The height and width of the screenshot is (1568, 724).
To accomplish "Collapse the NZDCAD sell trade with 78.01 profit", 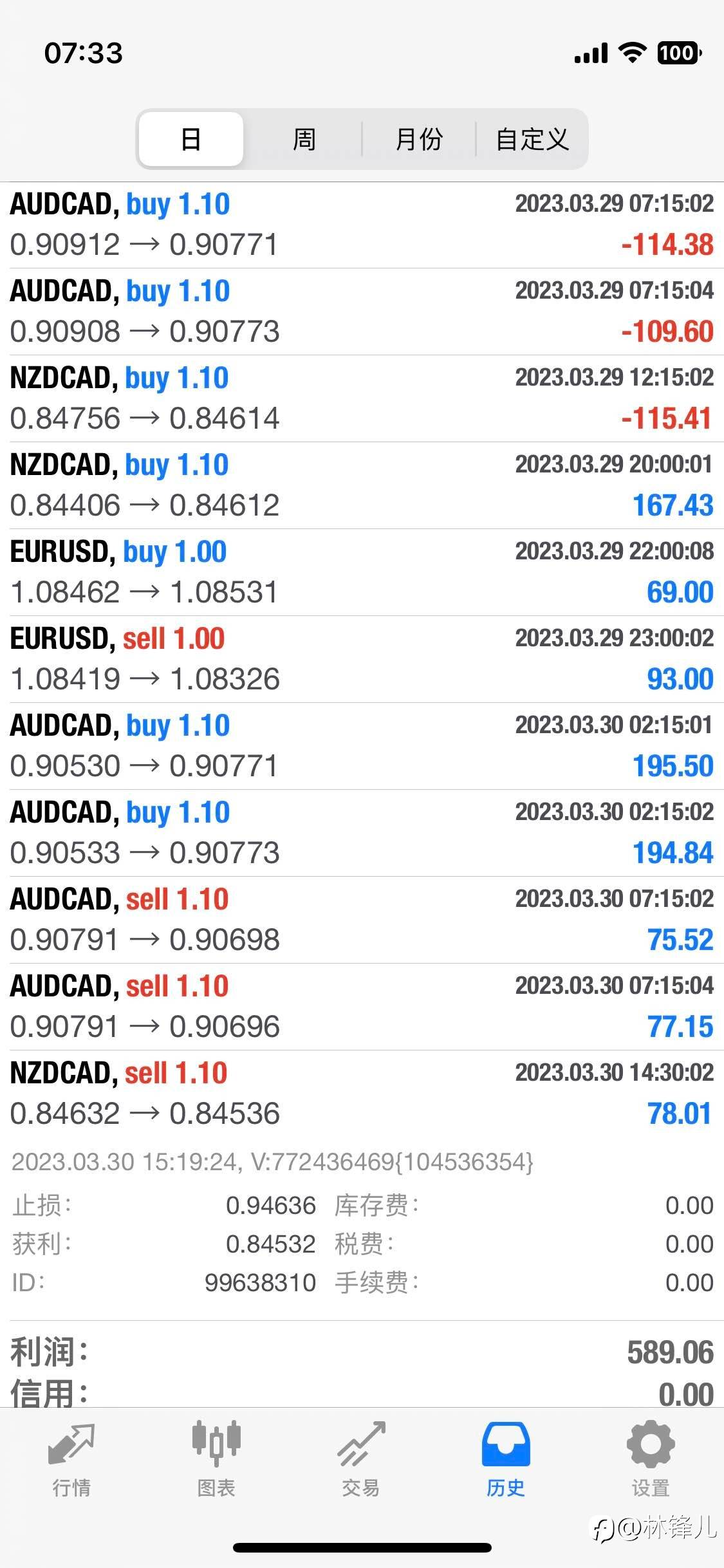I will pyautogui.click(x=362, y=1094).
